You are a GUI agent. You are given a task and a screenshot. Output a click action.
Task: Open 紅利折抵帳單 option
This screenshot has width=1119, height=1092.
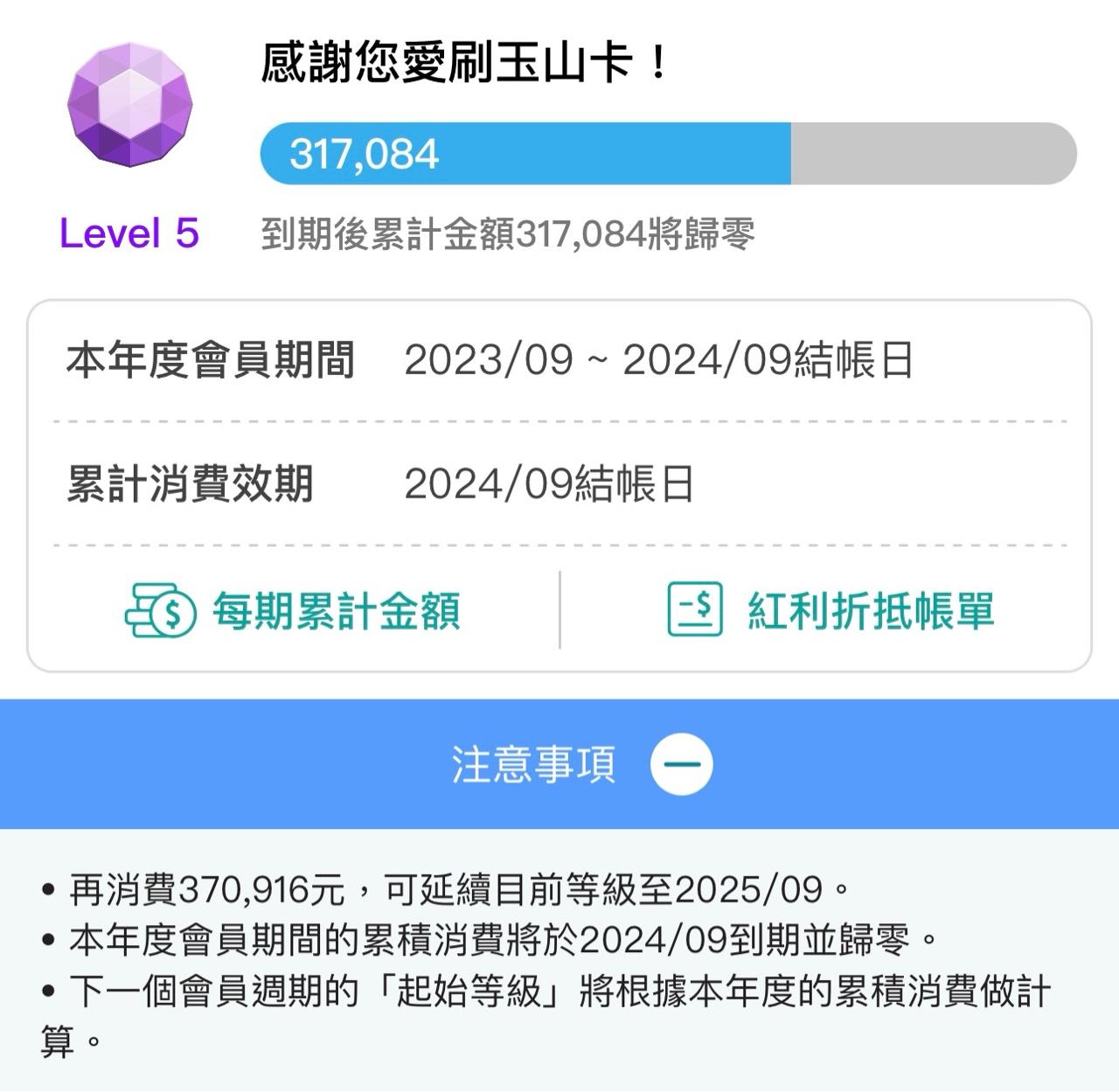click(831, 610)
